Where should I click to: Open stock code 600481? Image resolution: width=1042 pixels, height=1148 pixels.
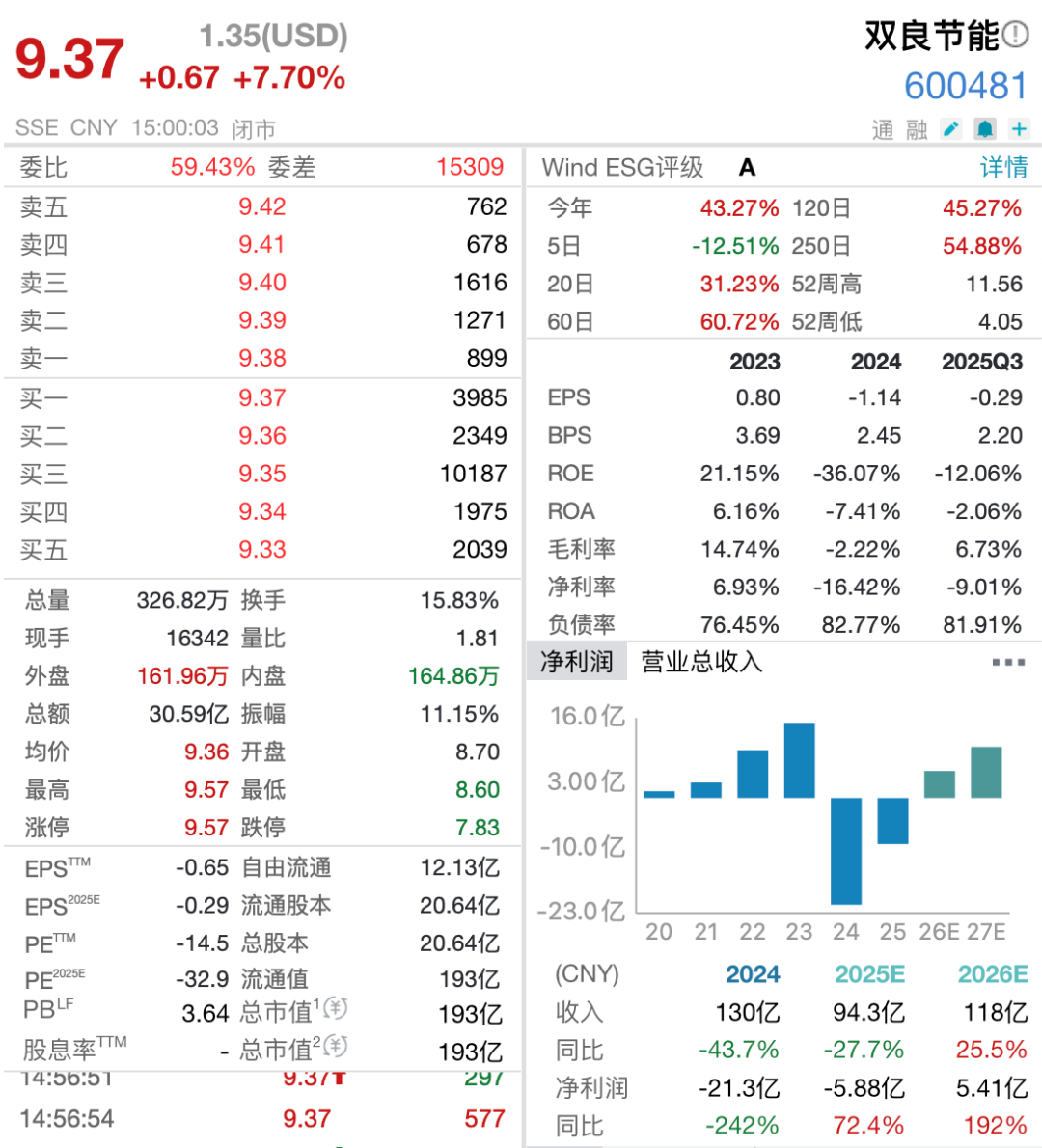tap(965, 86)
